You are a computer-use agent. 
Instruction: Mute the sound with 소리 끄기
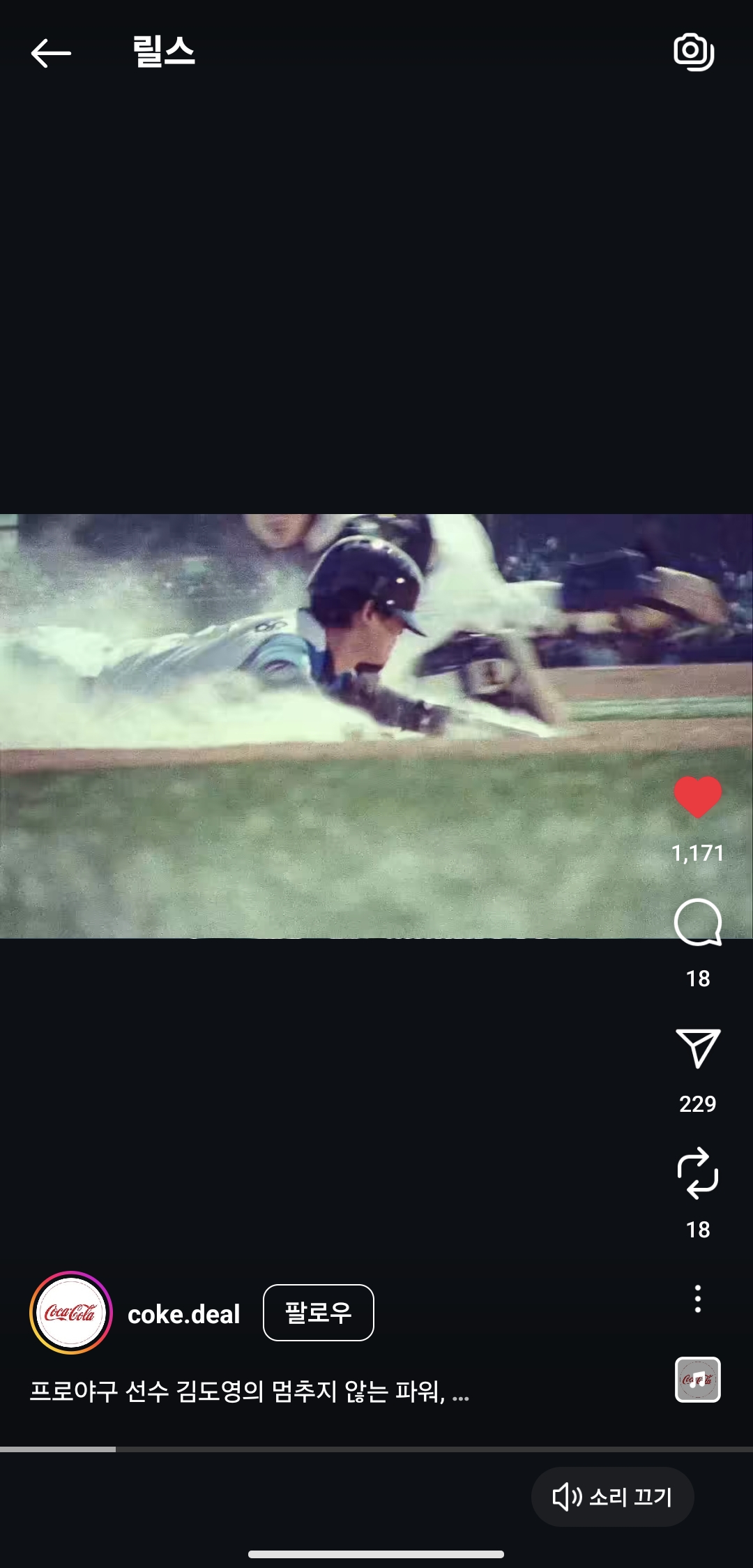pyautogui.click(x=613, y=1497)
